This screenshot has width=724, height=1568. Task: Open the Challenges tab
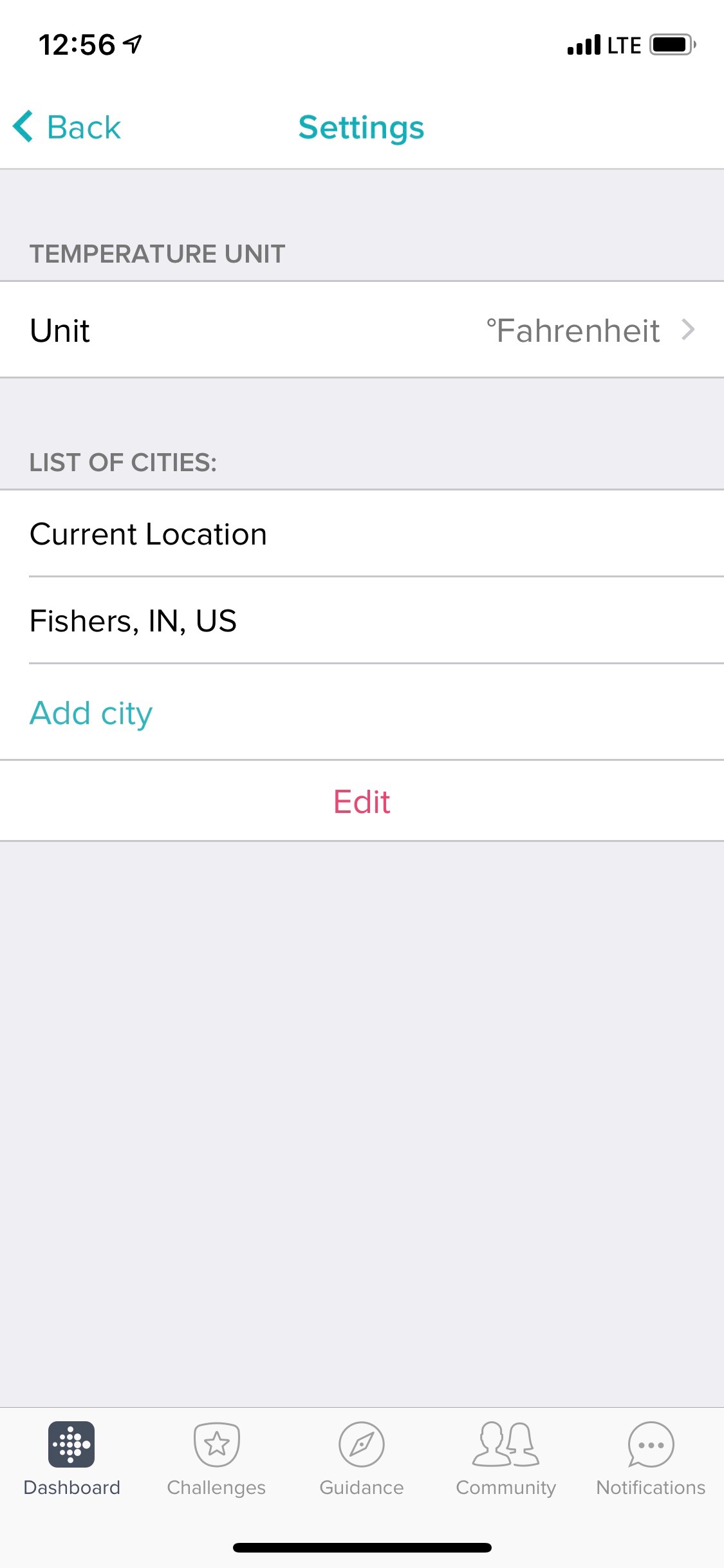(216, 1459)
